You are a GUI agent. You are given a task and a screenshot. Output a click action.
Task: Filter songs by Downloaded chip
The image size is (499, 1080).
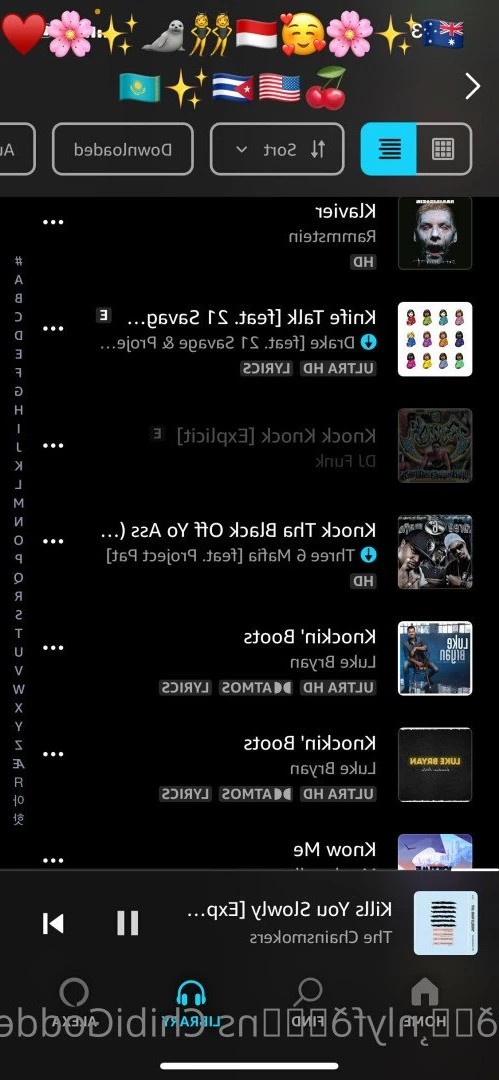123,149
